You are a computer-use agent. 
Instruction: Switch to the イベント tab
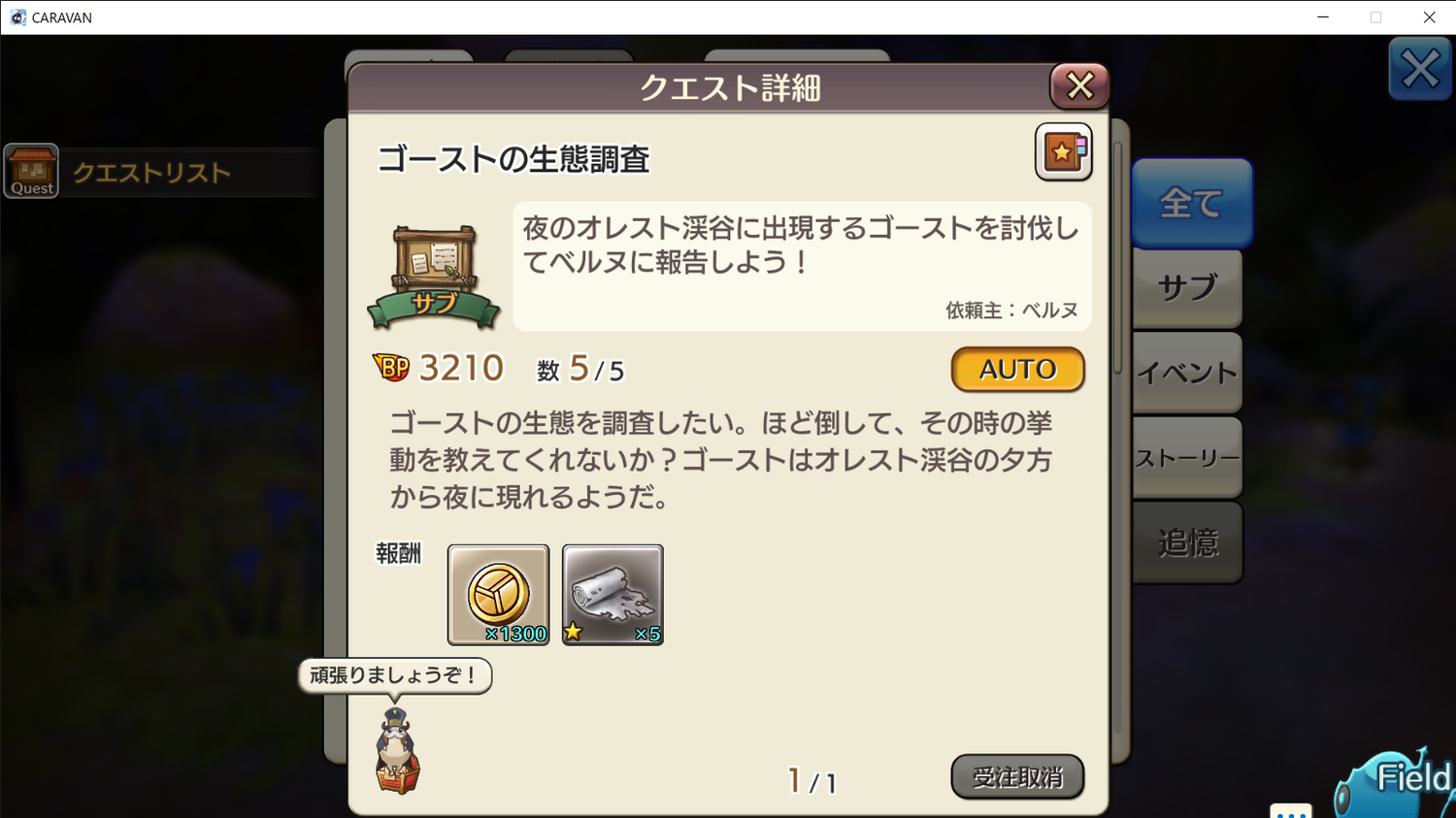point(1187,373)
